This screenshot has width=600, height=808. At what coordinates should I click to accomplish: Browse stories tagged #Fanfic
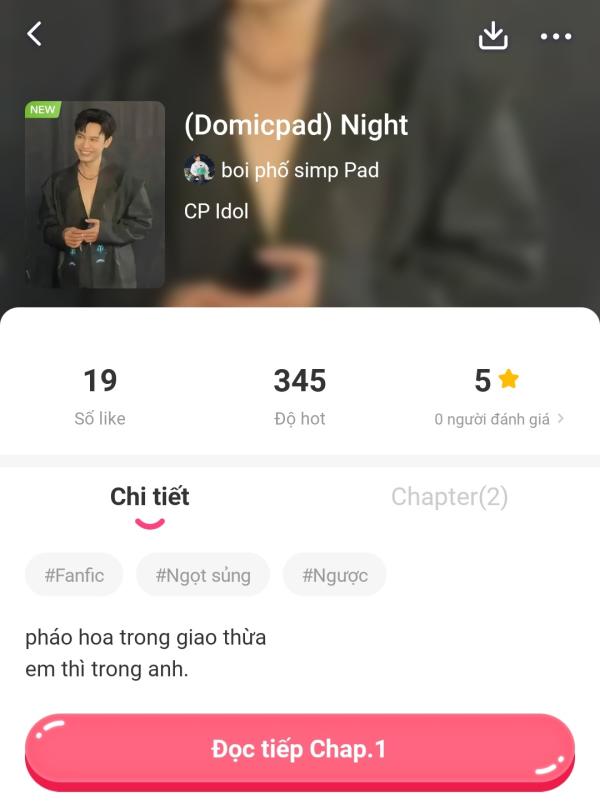pyautogui.click(x=74, y=575)
